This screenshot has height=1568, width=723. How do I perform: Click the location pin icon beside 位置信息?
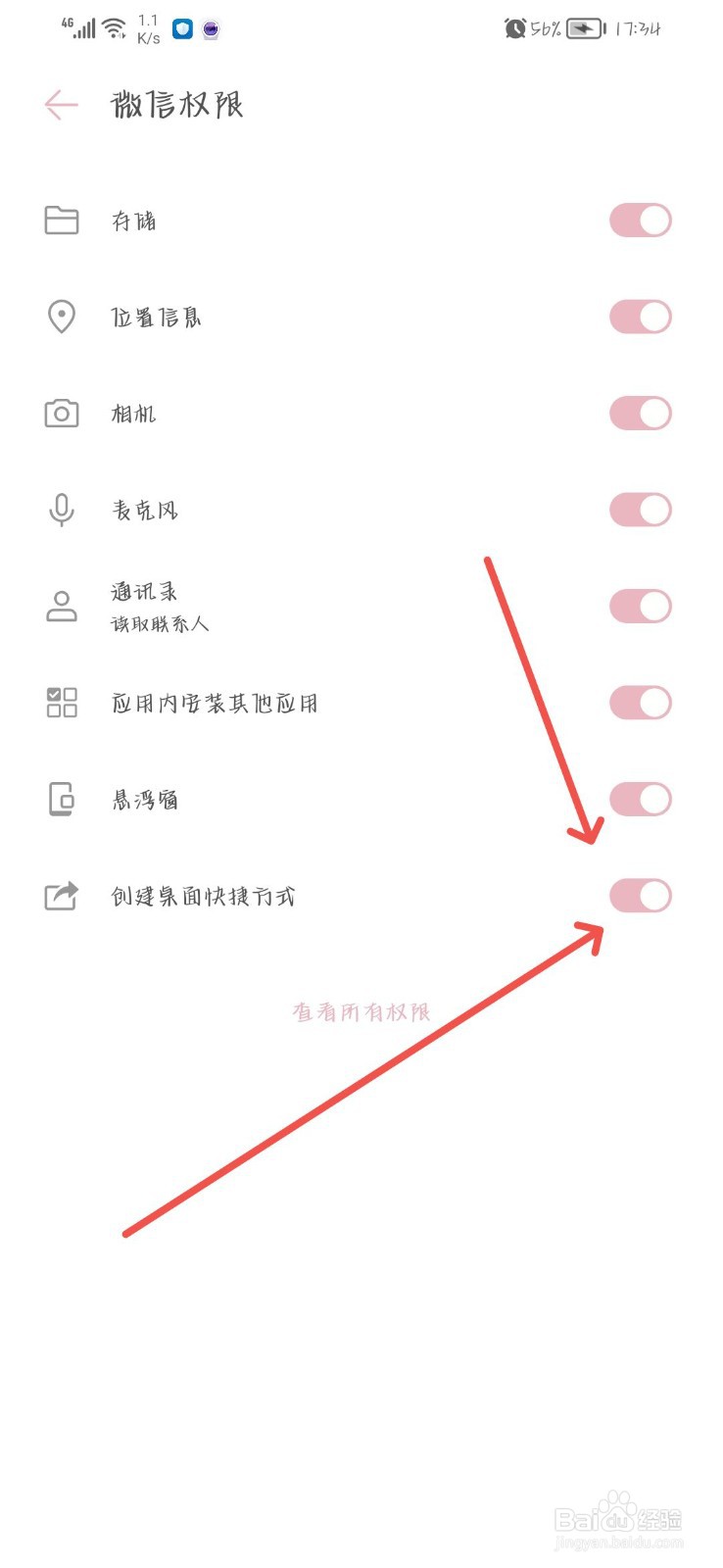click(61, 317)
